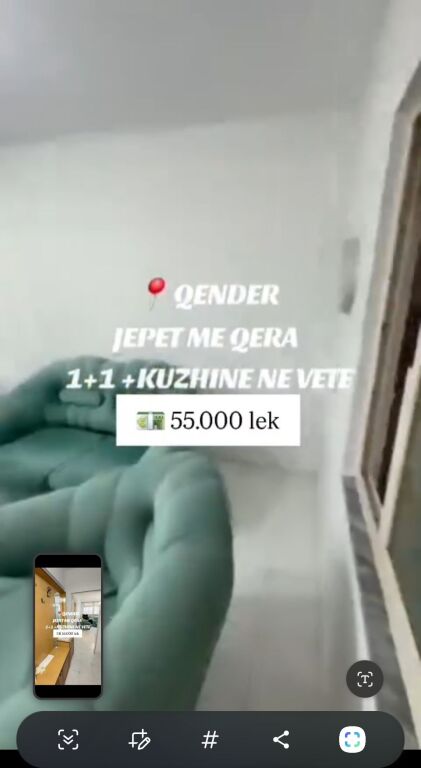Tap the extract text icon
The height and width of the screenshot is (768, 421).
tap(365, 679)
